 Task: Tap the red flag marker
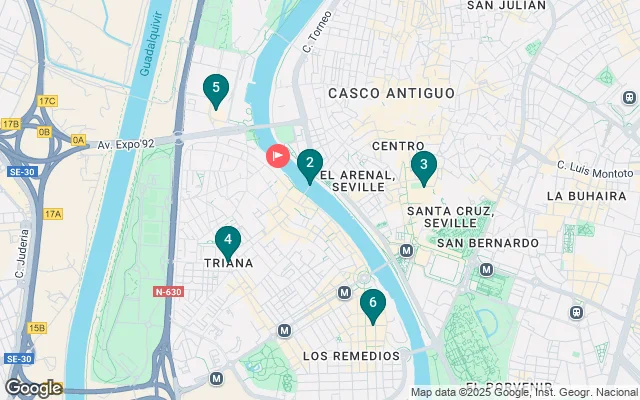pyautogui.click(x=277, y=156)
